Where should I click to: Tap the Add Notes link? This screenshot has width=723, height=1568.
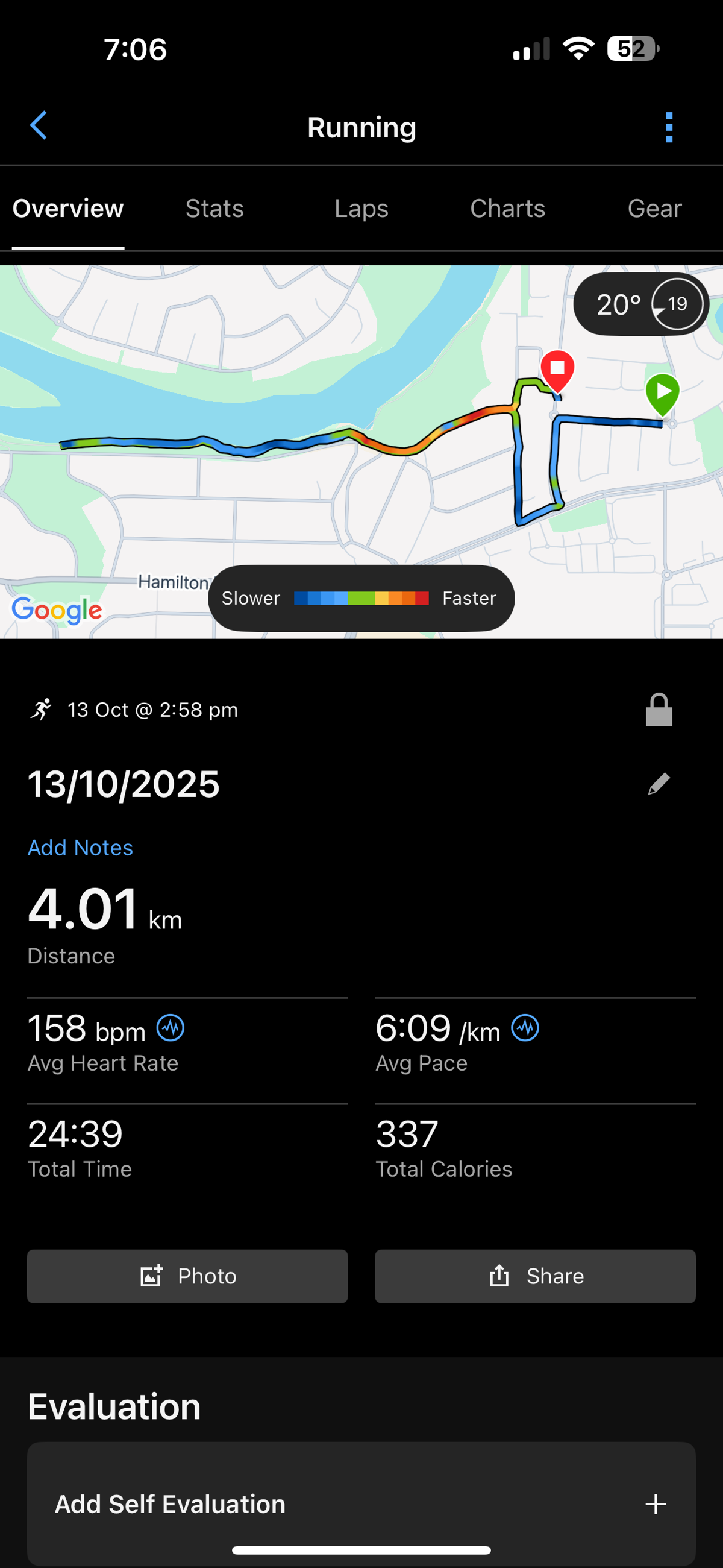[x=80, y=848]
